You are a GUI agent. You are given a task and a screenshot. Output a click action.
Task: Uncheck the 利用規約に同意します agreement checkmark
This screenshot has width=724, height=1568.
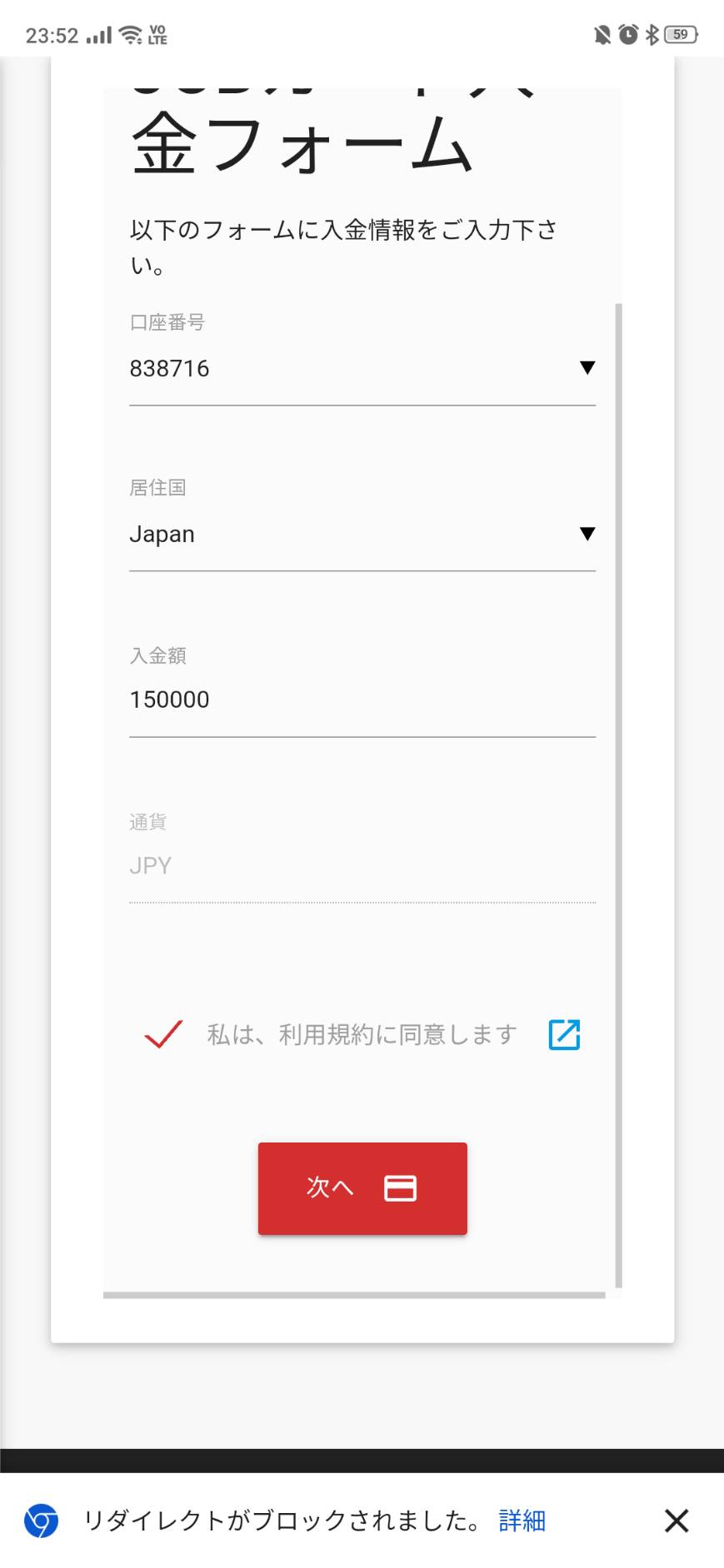[x=163, y=1034]
